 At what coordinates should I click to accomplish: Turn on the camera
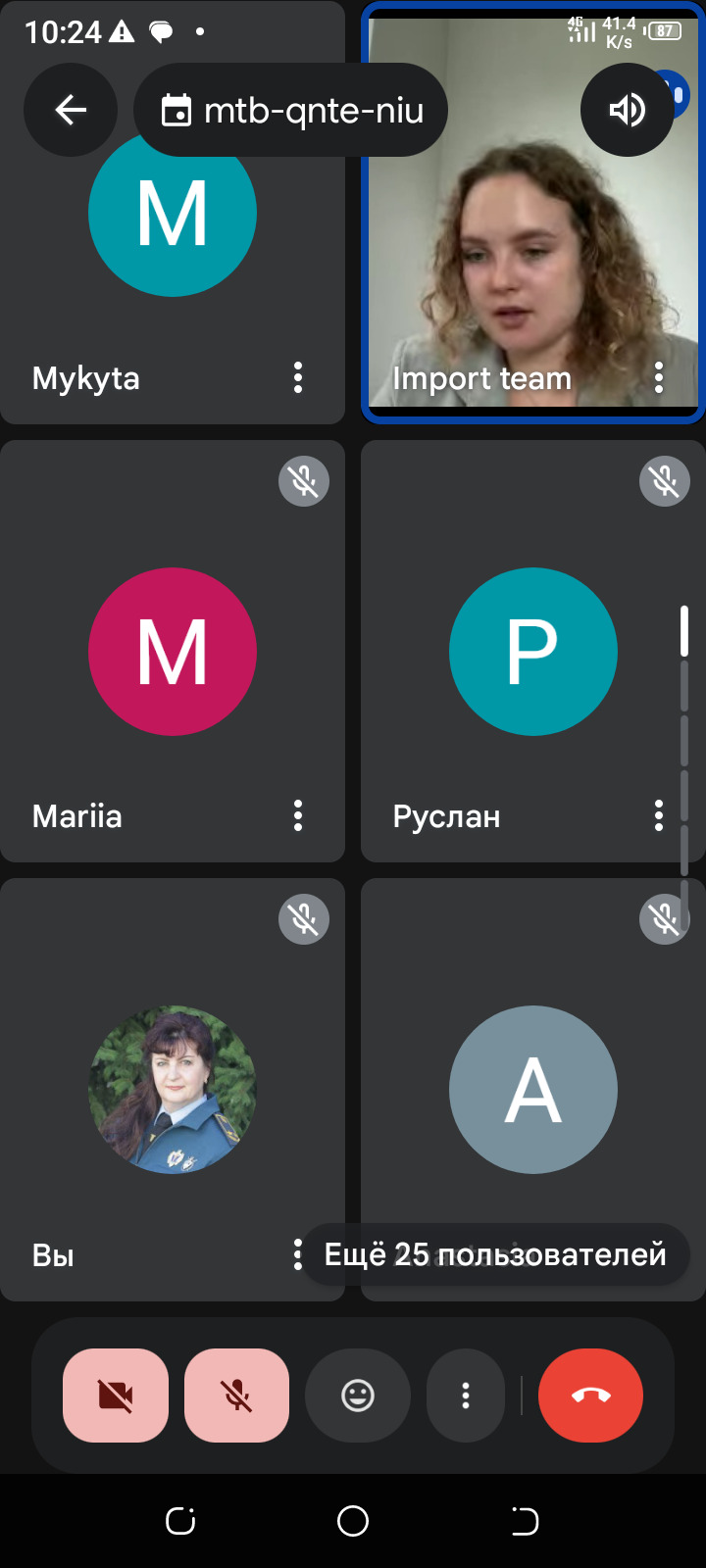tap(116, 1396)
